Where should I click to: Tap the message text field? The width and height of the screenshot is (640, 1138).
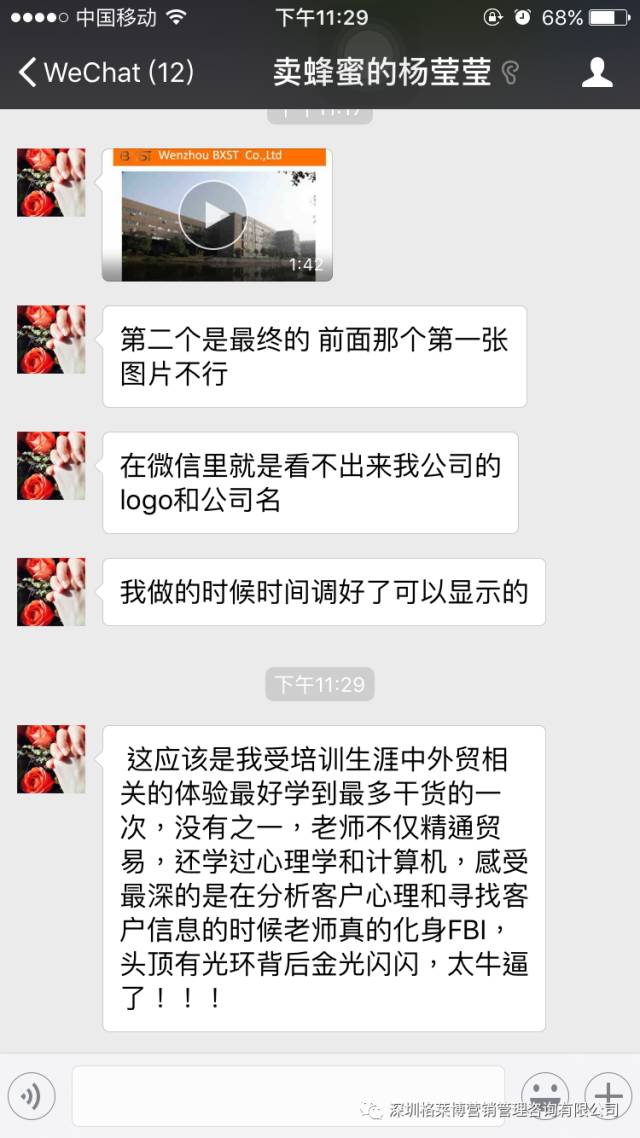tap(288, 1095)
